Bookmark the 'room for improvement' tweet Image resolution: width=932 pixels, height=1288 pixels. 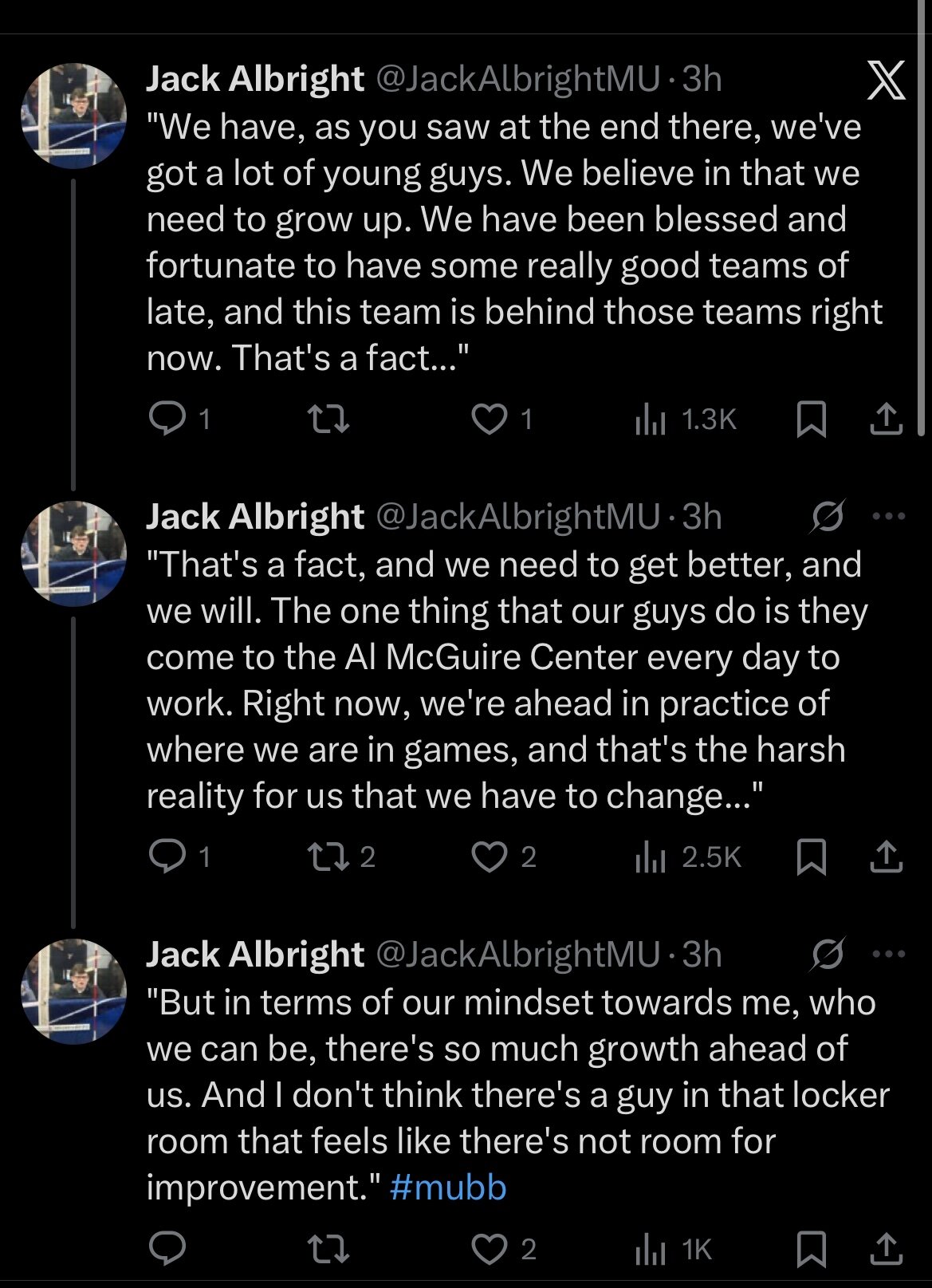[x=811, y=1249]
